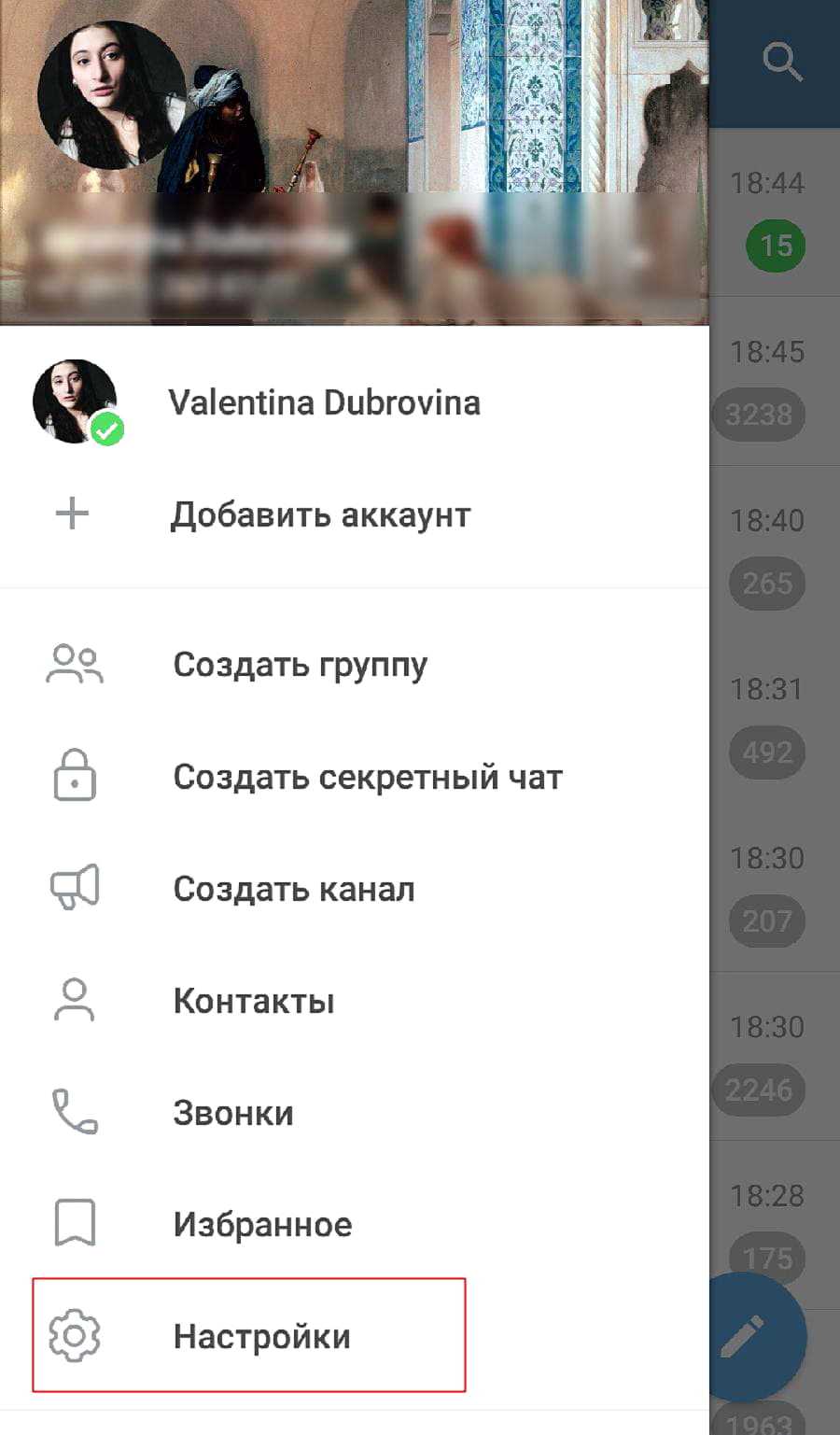Open the search icon
Image resolution: width=840 pixels, height=1435 pixels.
click(x=781, y=63)
